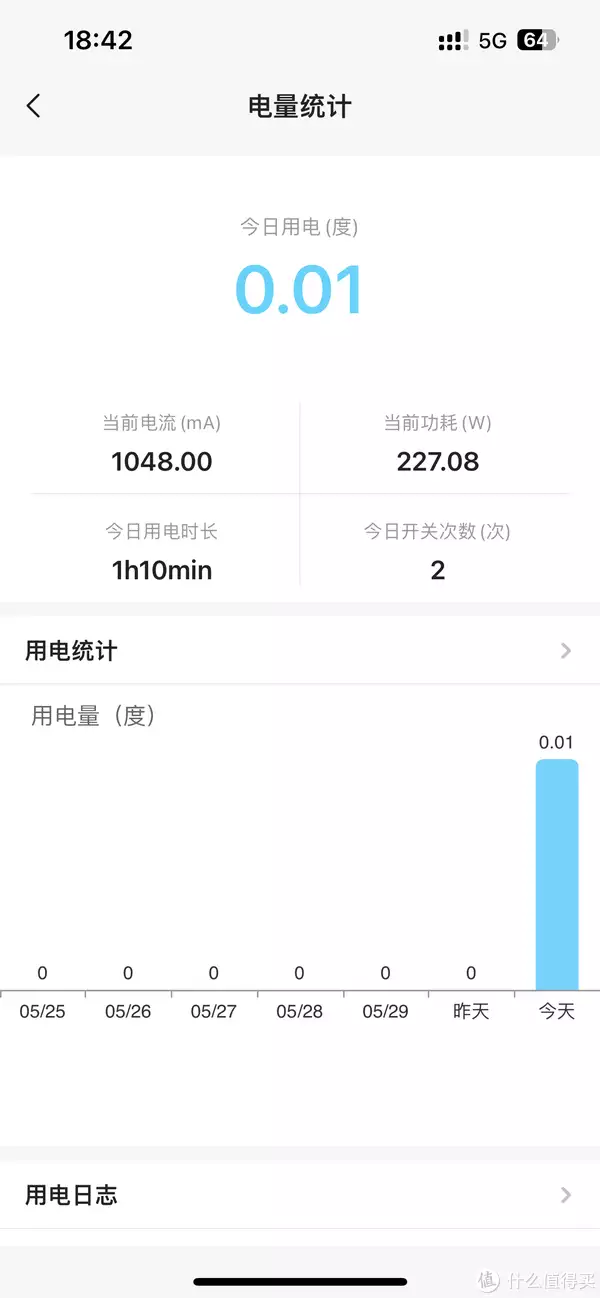Open the 用电统计 row
Image resolution: width=600 pixels, height=1298 pixels.
pos(300,651)
